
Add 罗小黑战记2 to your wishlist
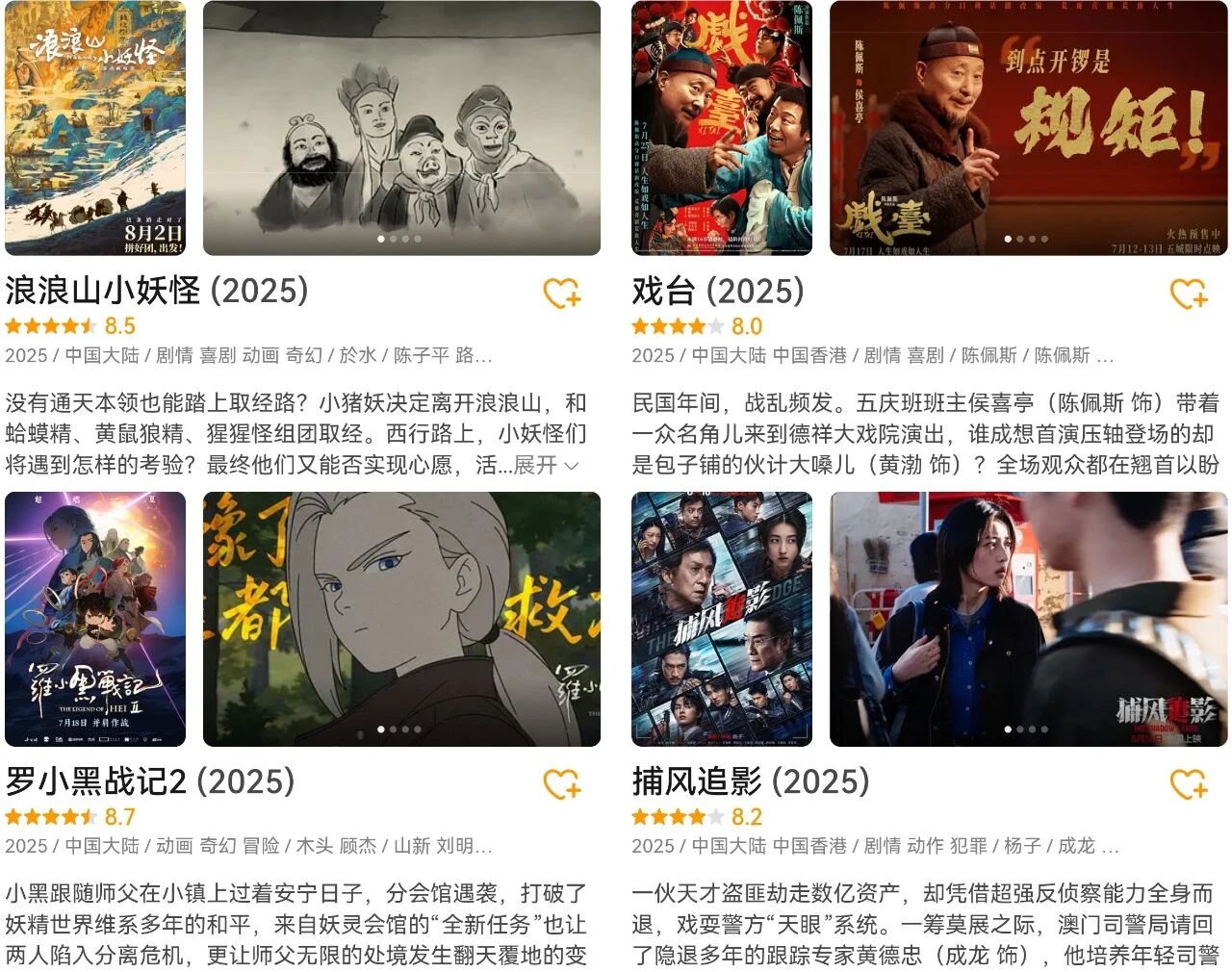click(562, 784)
